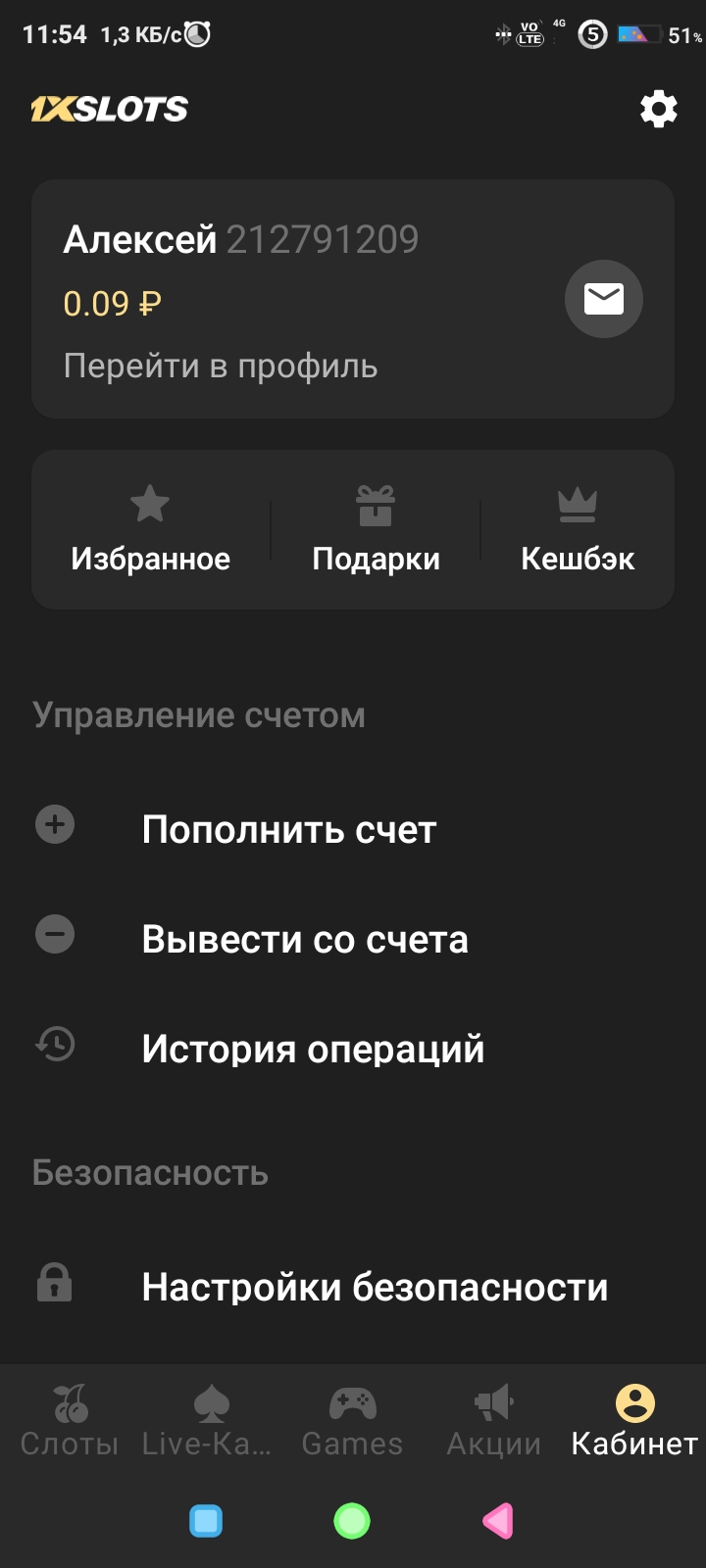Tap the system back triangle button
The image size is (706, 1568).
(498, 1521)
